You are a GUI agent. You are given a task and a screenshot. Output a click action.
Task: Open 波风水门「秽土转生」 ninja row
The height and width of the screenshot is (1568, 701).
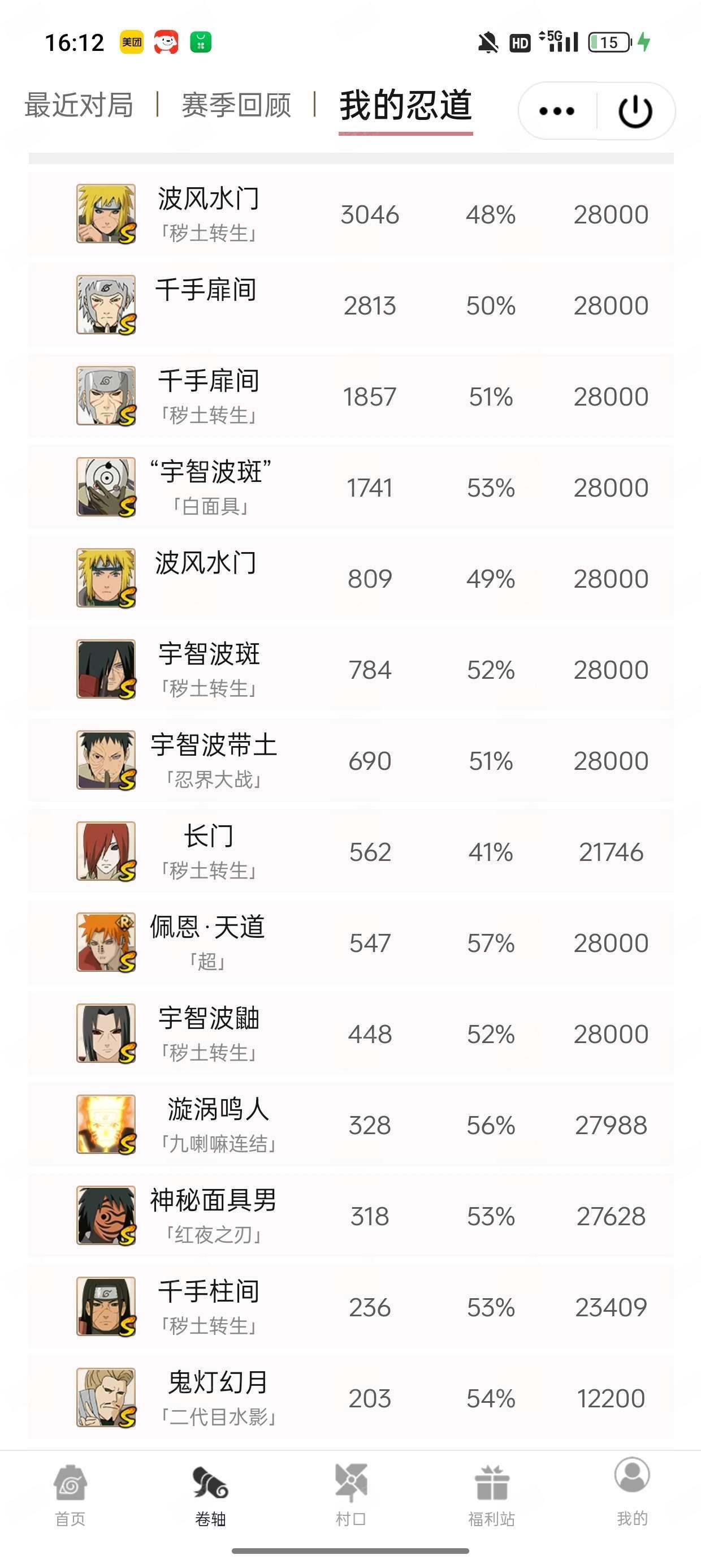[x=351, y=214]
